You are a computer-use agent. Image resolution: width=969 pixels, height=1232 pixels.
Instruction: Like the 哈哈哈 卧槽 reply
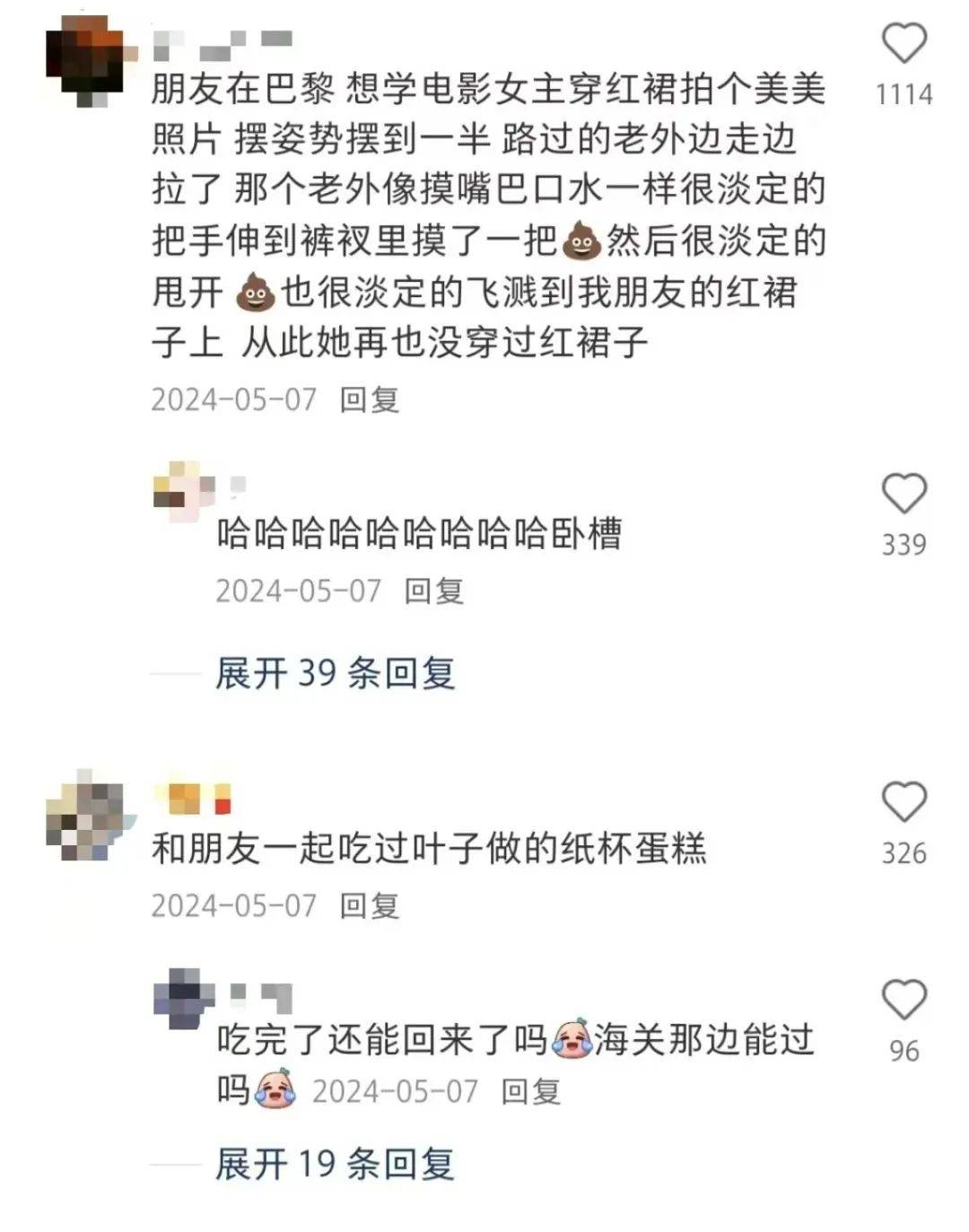pos(903,494)
